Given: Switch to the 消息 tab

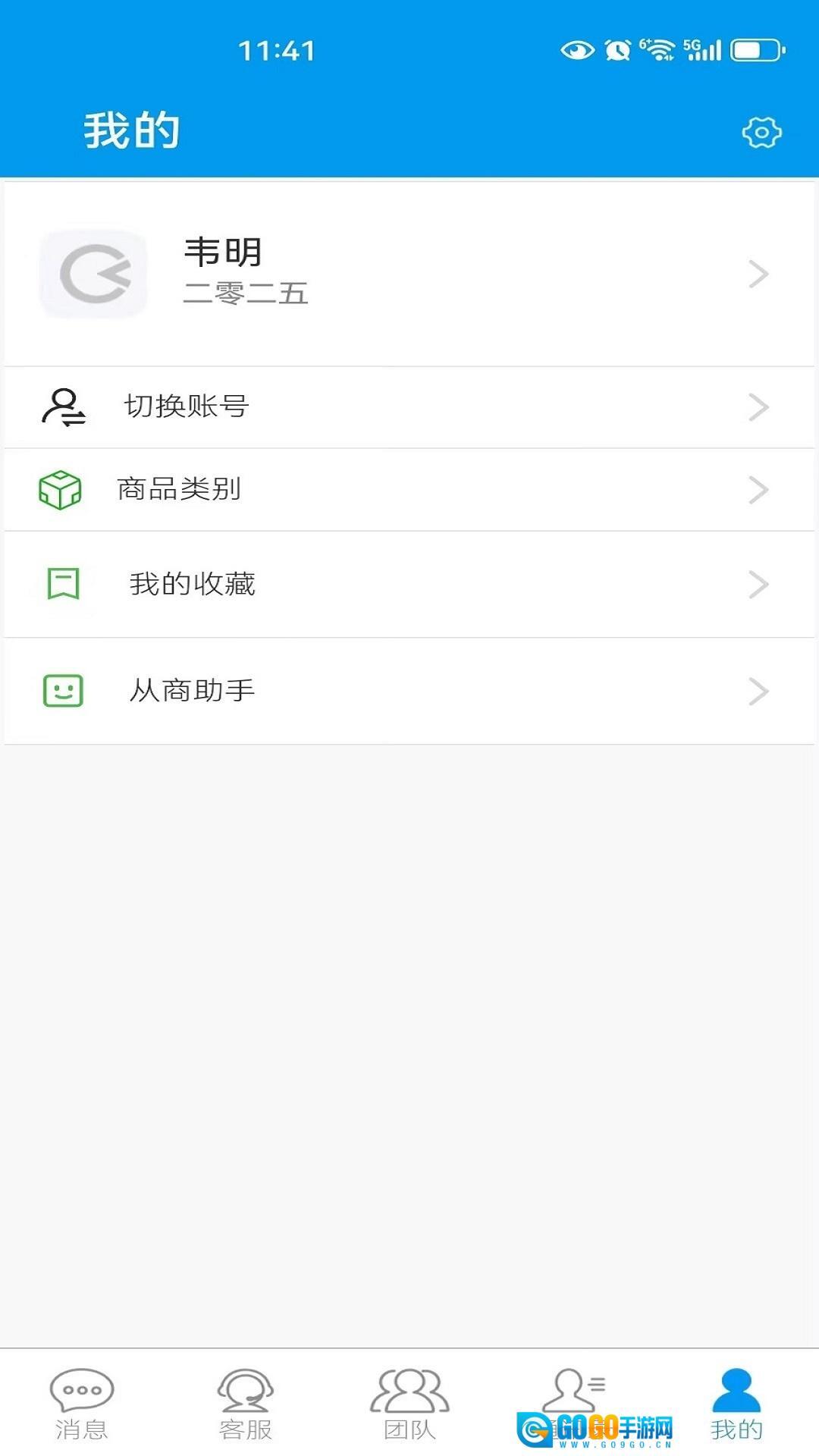Looking at the screenshot, I should click(x=82, y=1403).
